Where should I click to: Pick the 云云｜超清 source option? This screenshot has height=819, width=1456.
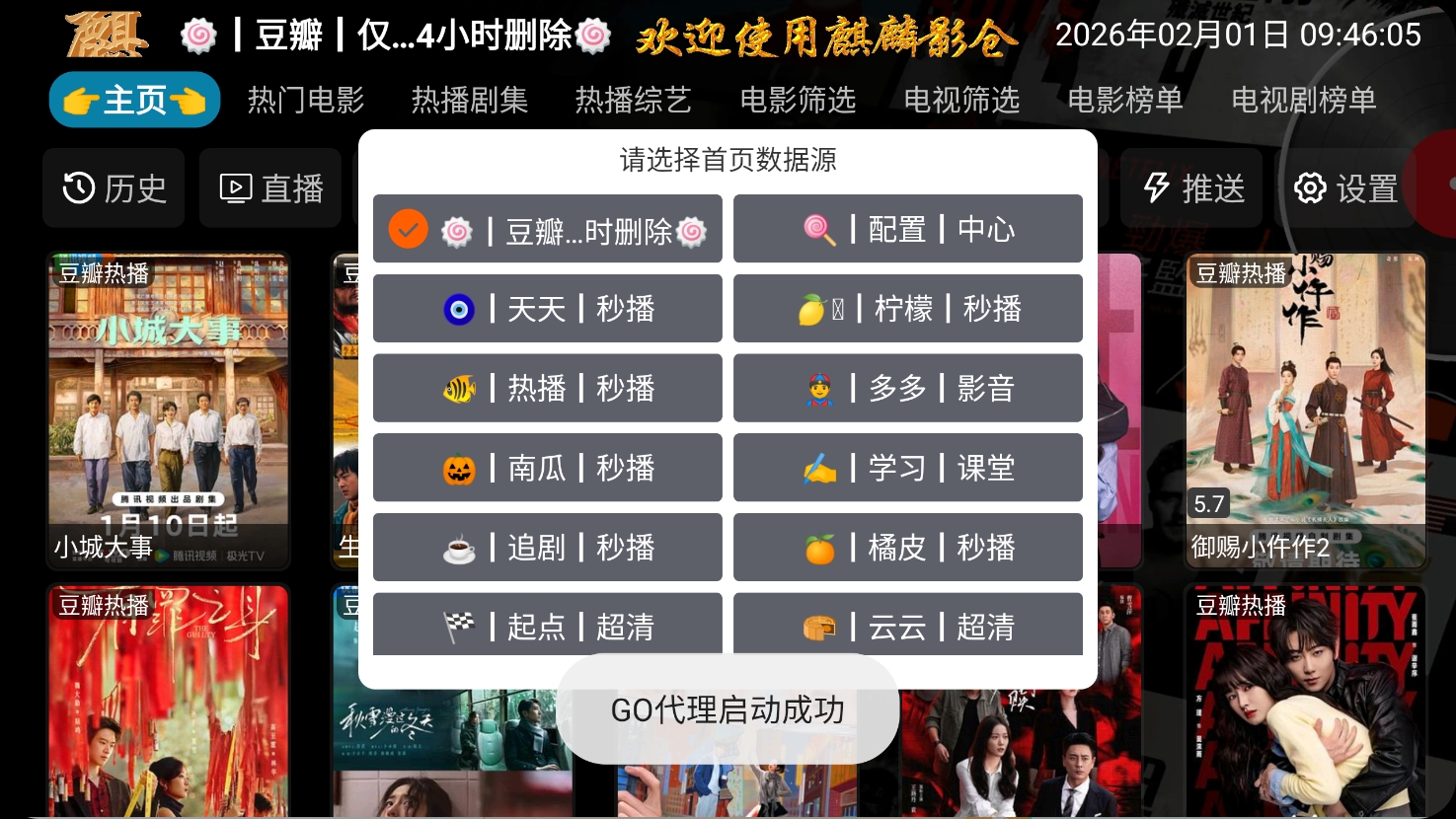point(907,625)
